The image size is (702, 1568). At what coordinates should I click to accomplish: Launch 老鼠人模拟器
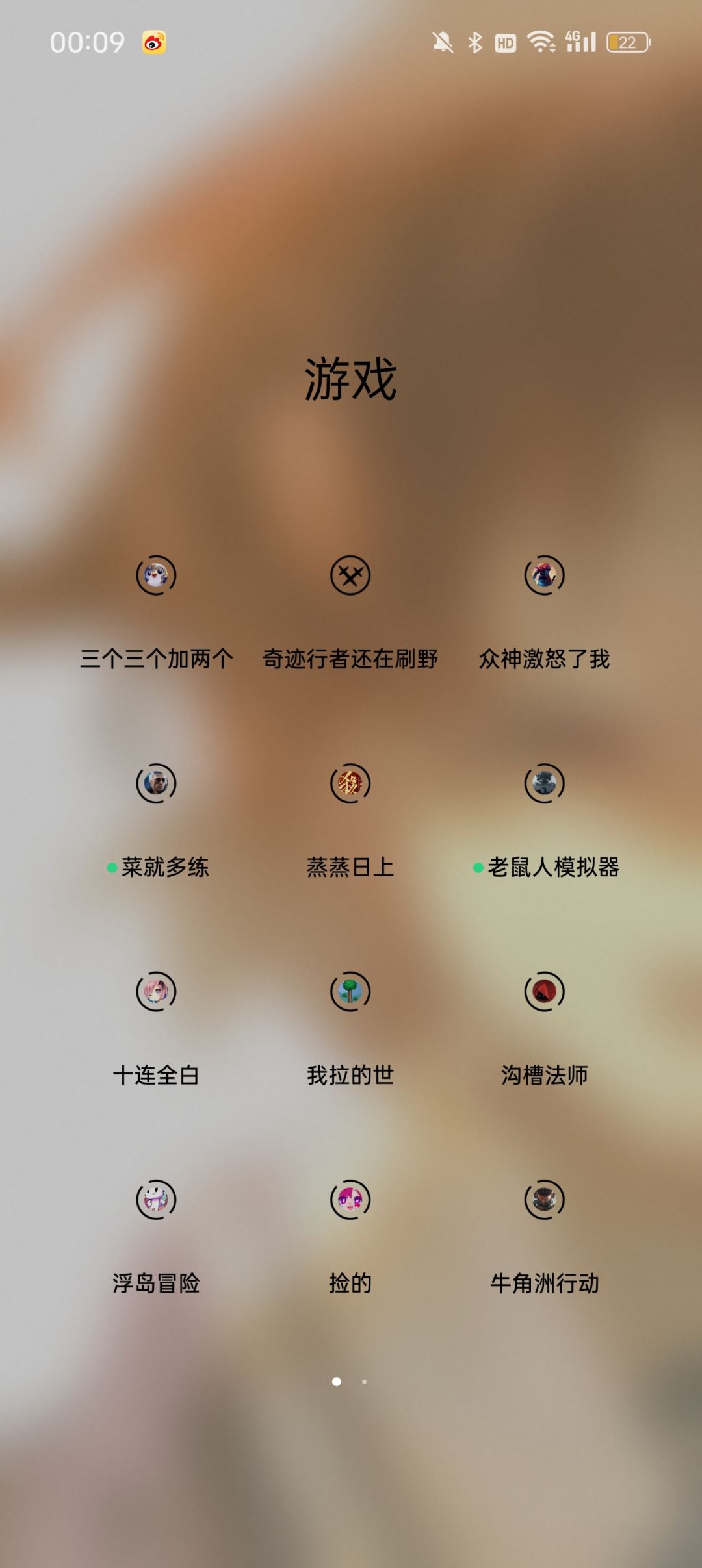tap(545, 783)
